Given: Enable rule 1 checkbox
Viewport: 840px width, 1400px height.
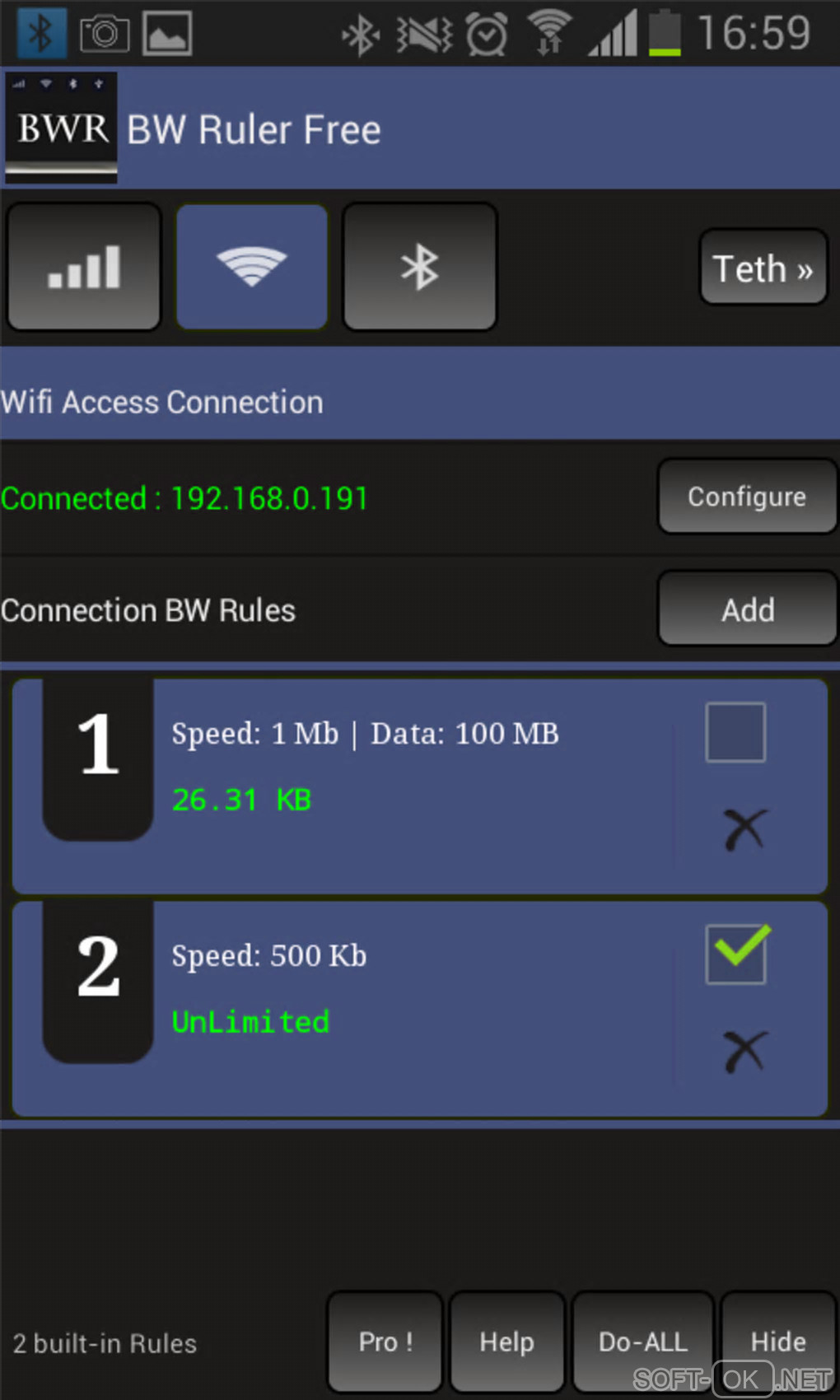Looking at the screenshot, I should (735, 732).
